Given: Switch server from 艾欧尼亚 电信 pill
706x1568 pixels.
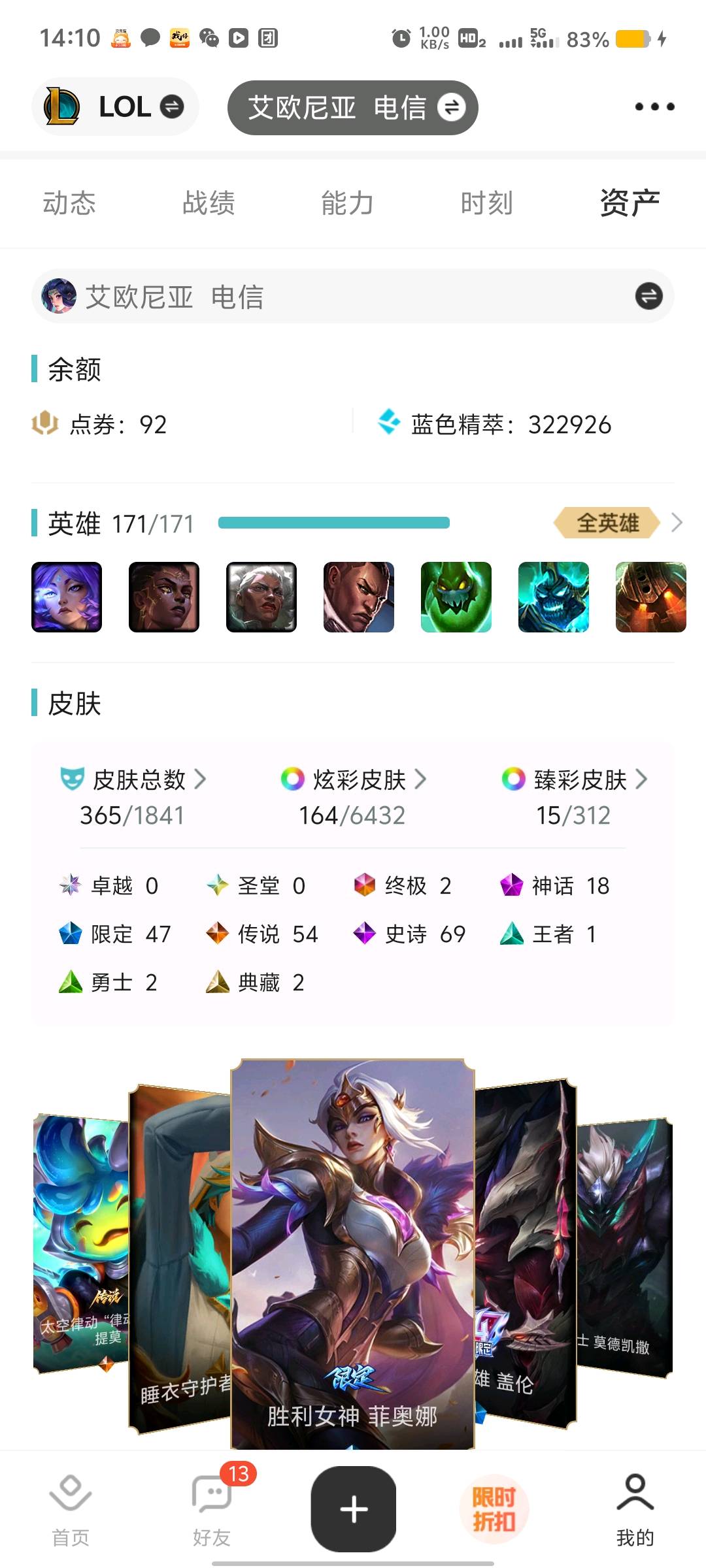Looking at the screenshot, I should pos(353,108).
